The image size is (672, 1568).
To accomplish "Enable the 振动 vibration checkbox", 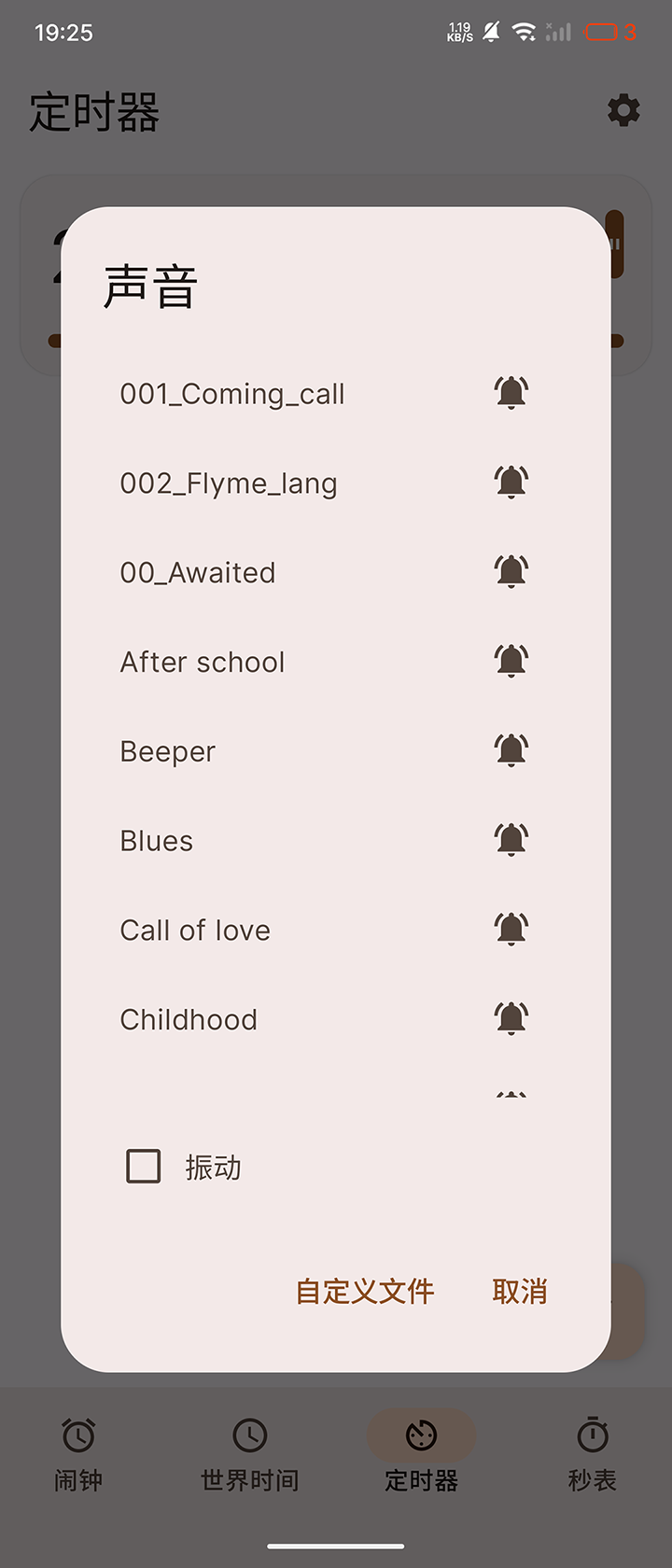I will point(144,1167).
